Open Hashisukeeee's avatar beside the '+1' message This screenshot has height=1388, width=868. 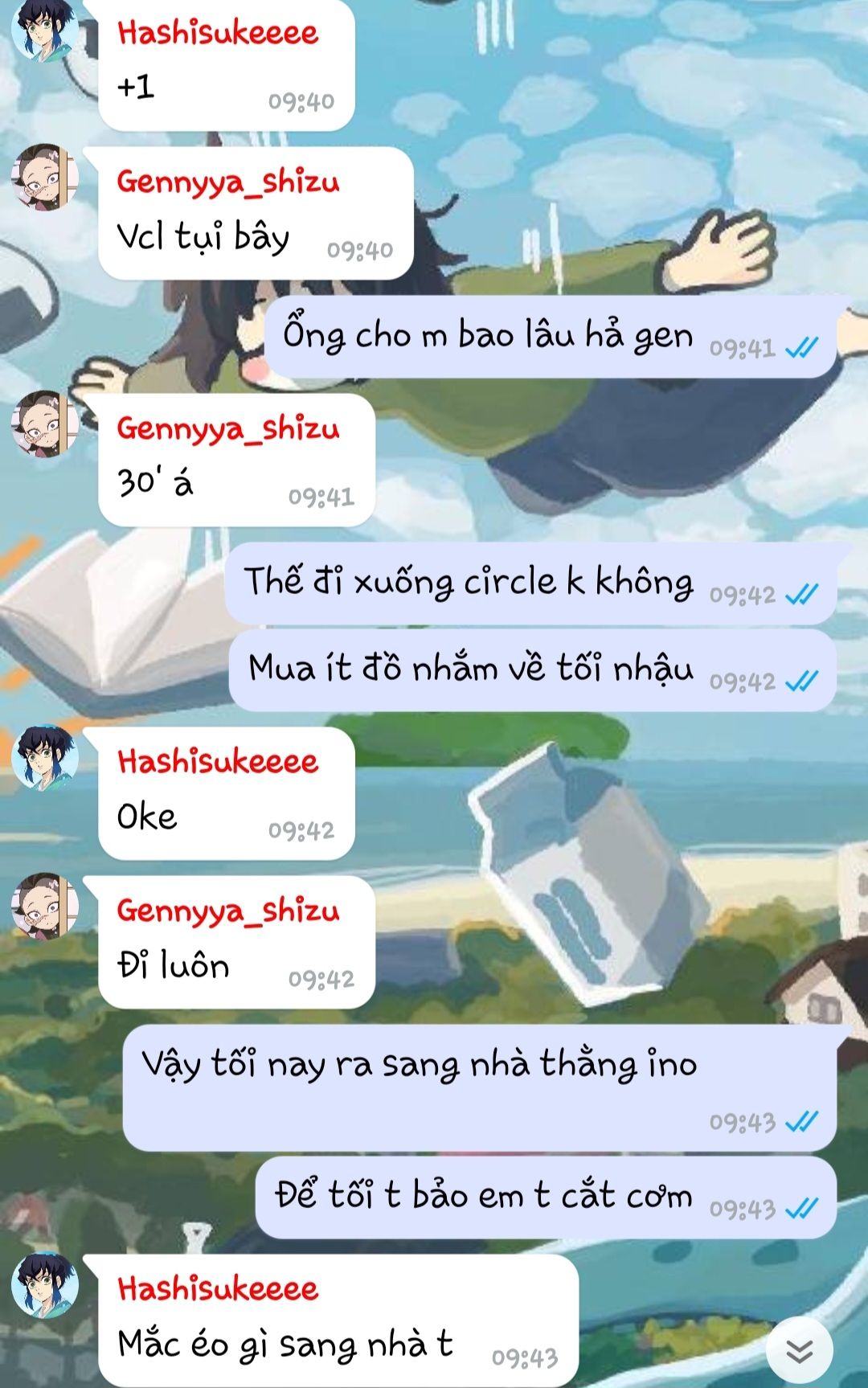pos(45,32)
